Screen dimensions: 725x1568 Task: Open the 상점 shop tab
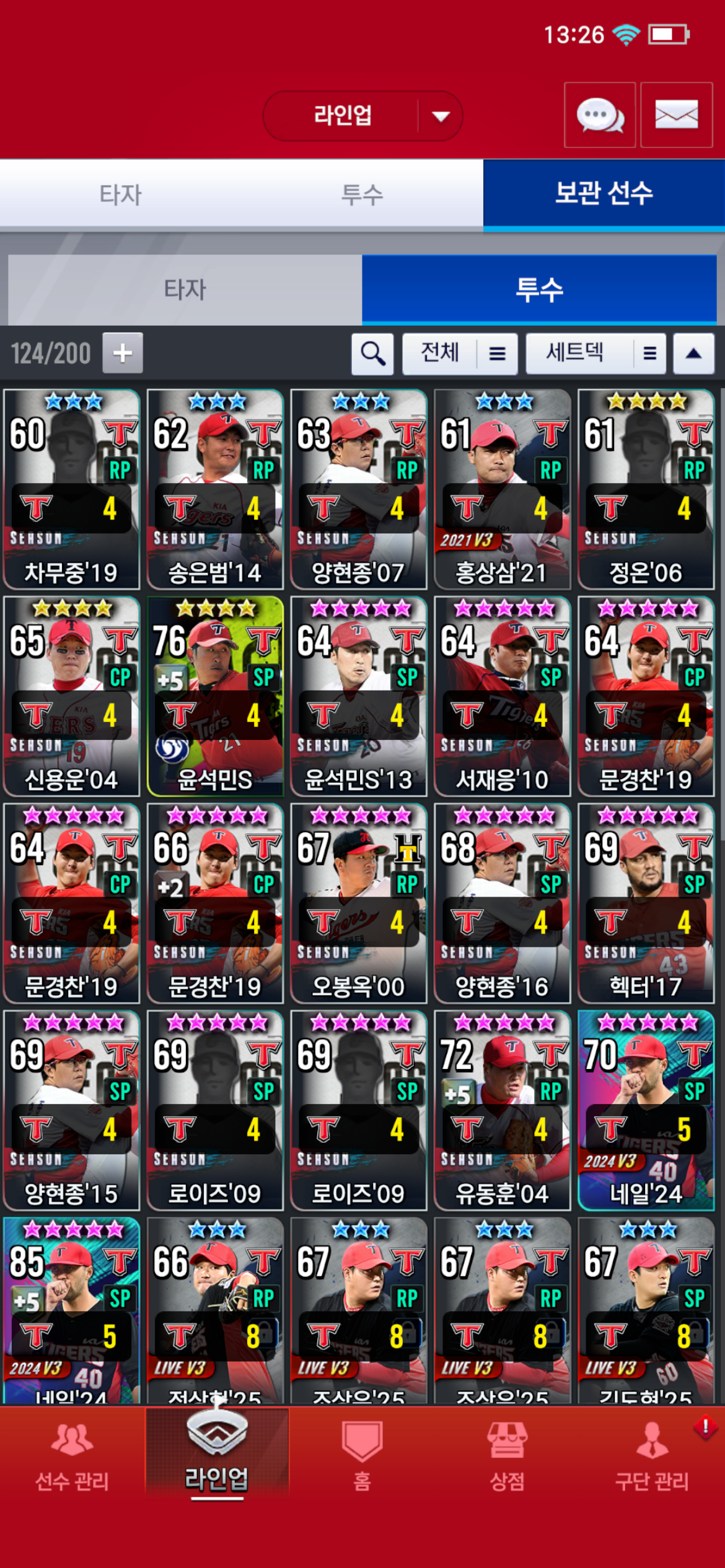(507, 1455)
